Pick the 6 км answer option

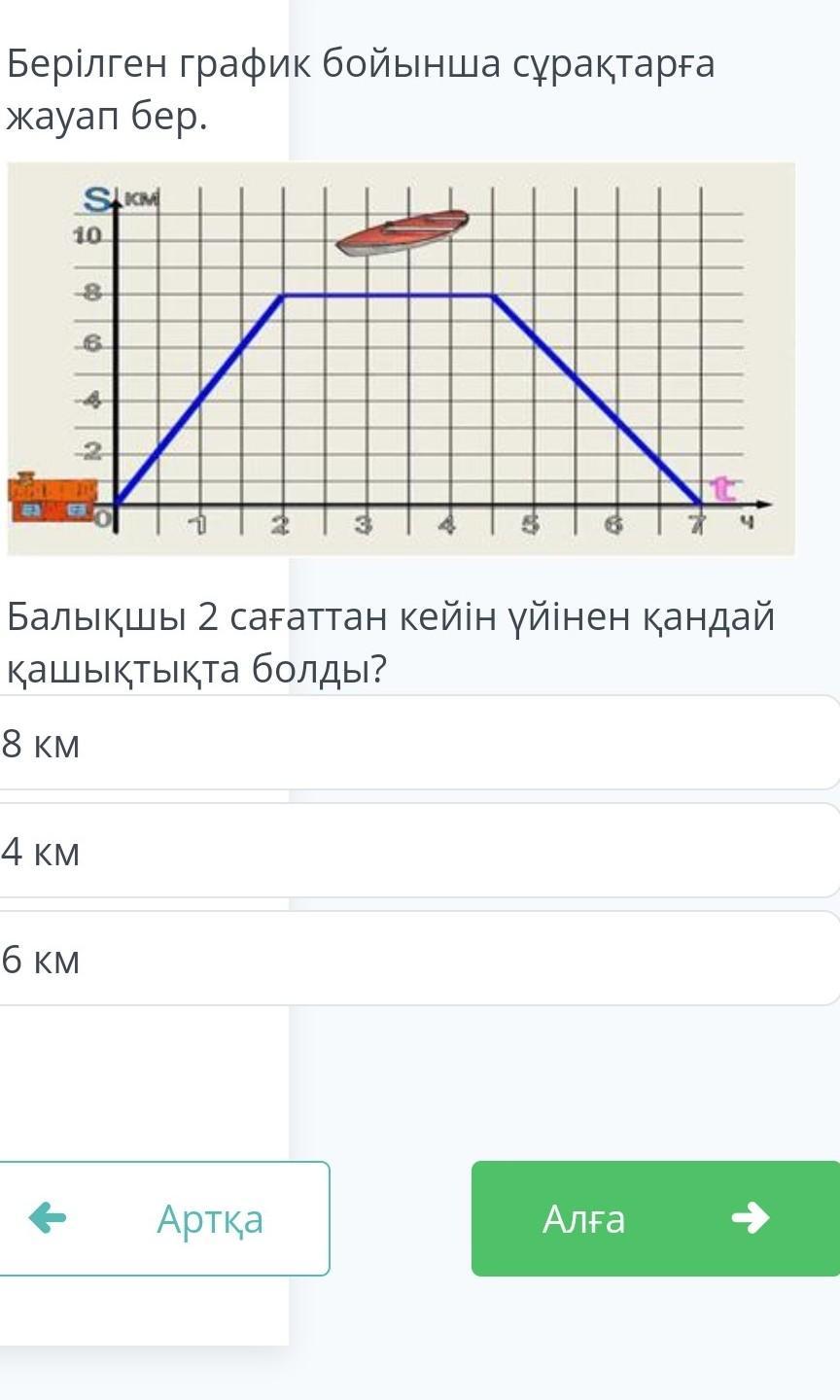click(x=418, y=960)
